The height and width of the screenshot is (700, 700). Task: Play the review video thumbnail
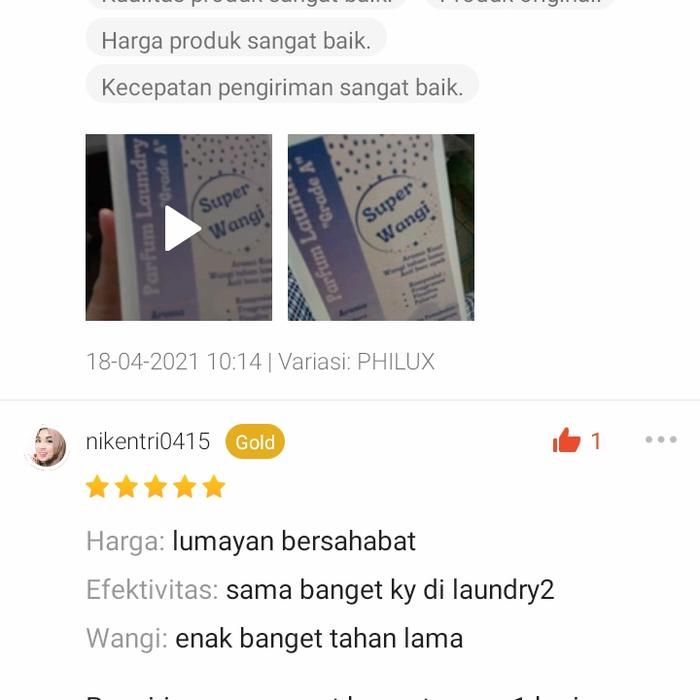[x=180, y=228]
